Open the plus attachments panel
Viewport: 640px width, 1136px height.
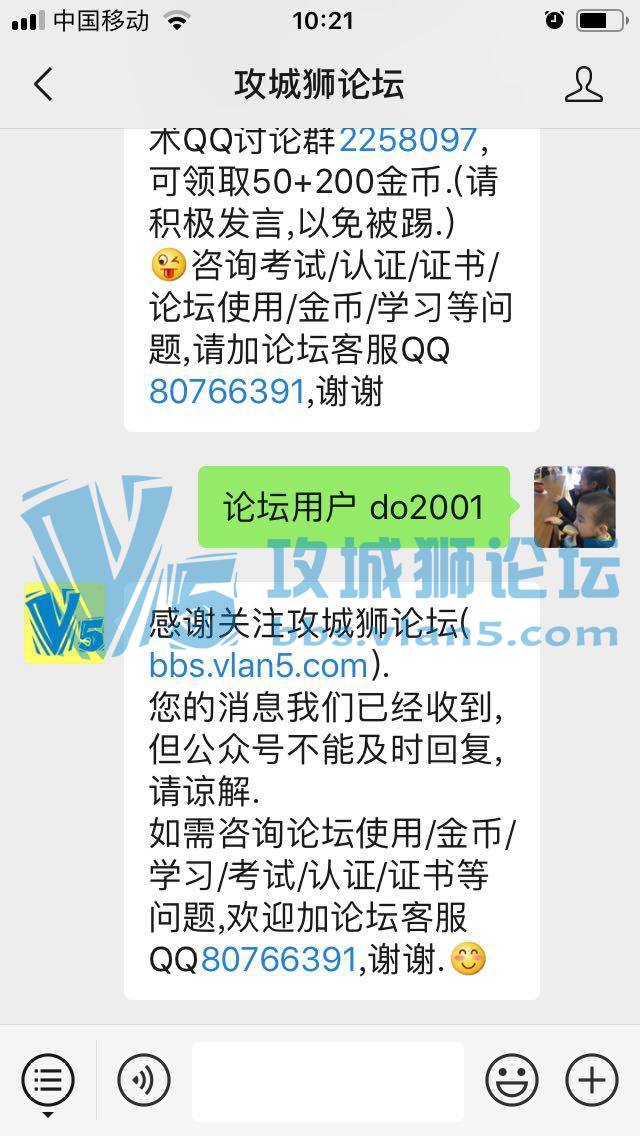click(x=592, y=1080)
